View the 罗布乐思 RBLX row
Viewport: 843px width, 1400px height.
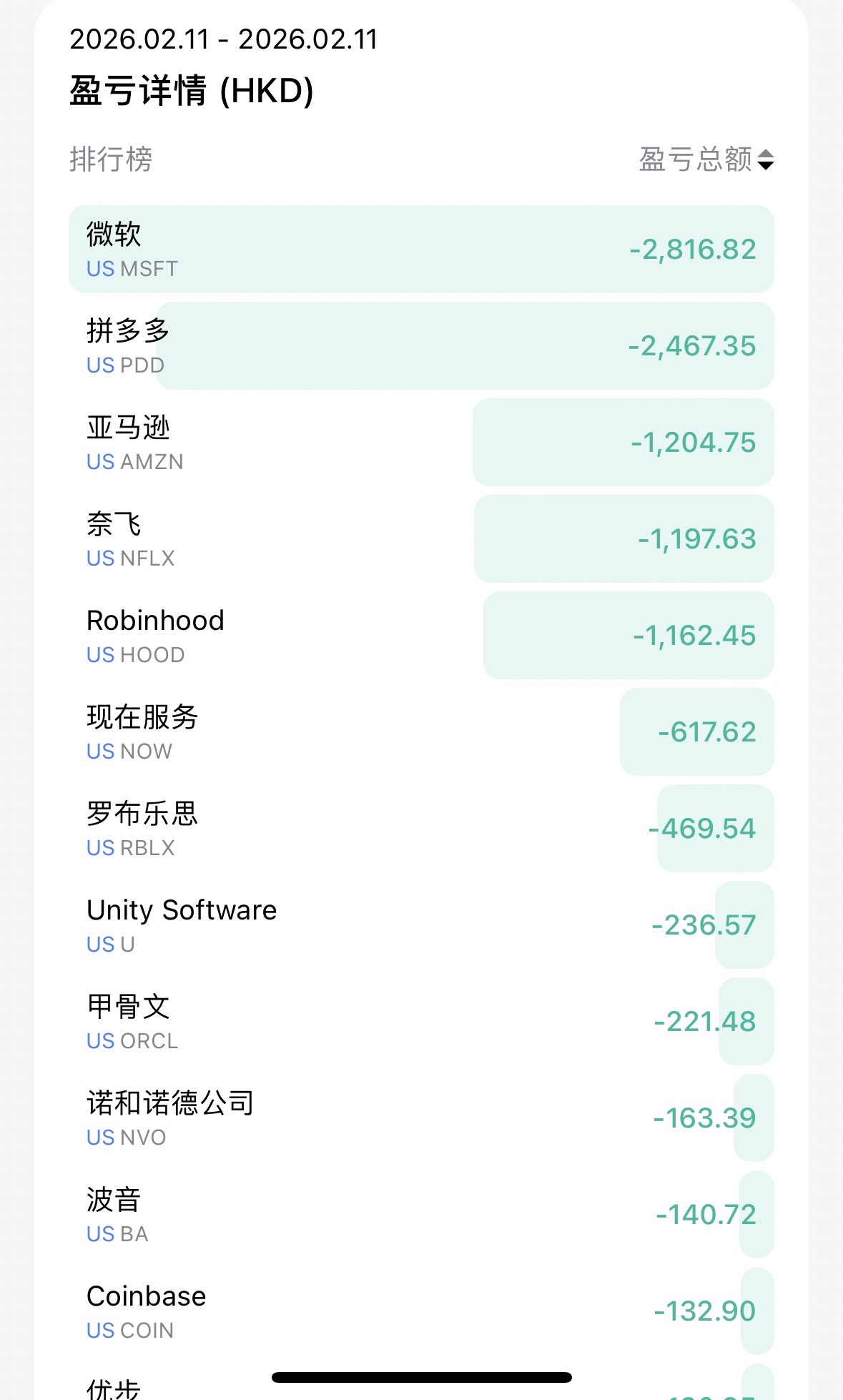420,829
